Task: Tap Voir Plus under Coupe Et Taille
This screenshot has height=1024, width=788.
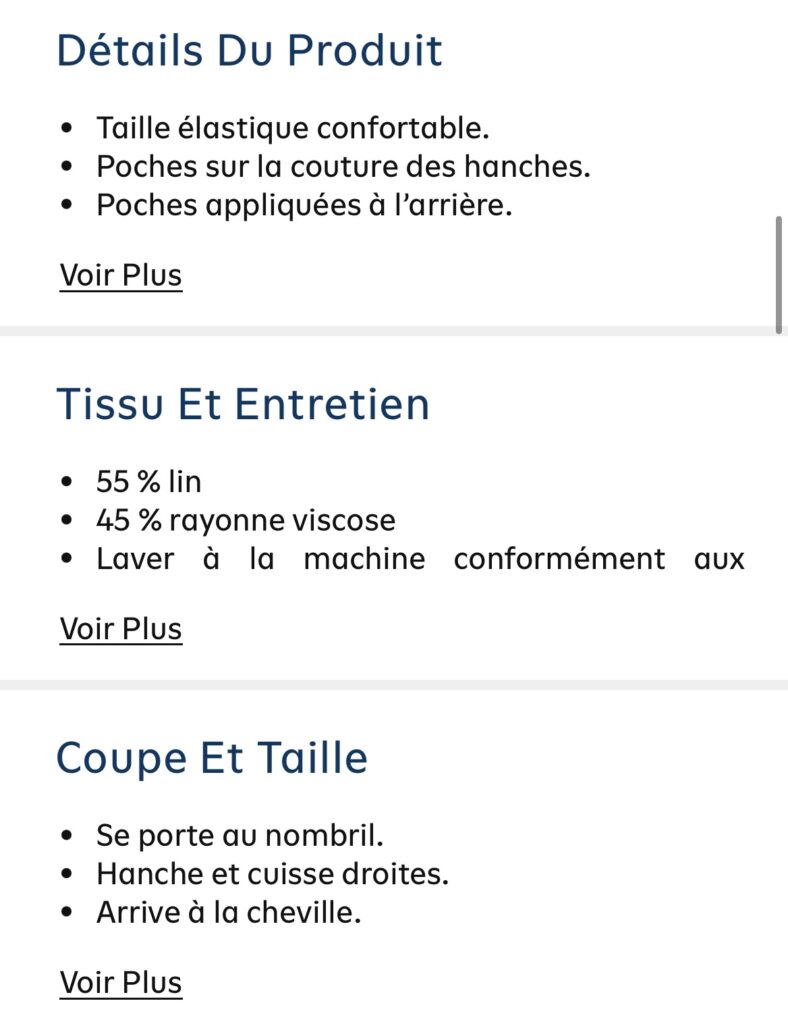Action: 121,982
